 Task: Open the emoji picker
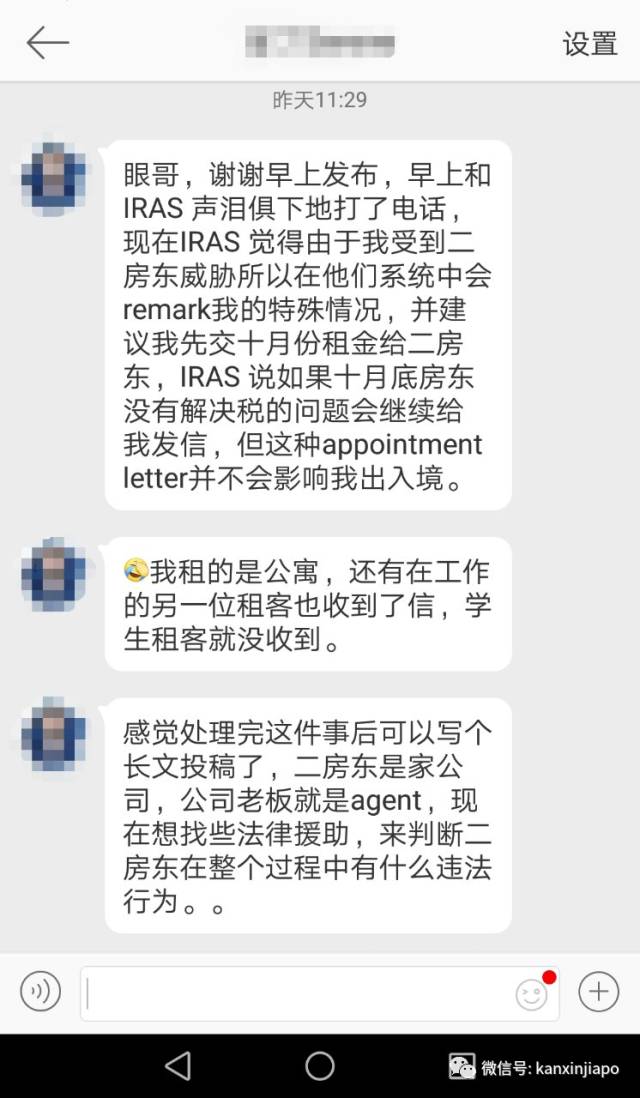(532, 993)
